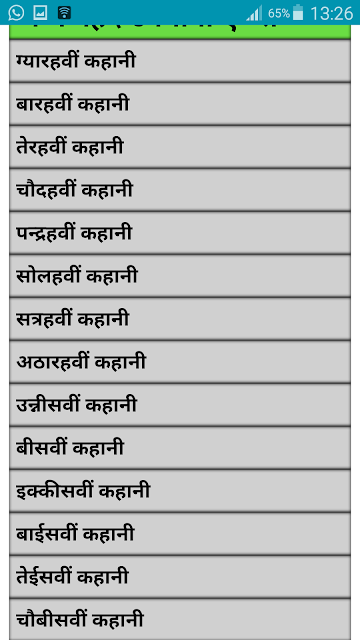Choose सोलहवीं कहानी
The width and height of the screenshot is (360, 640).
pyautogui.click(x=180, y=276)
